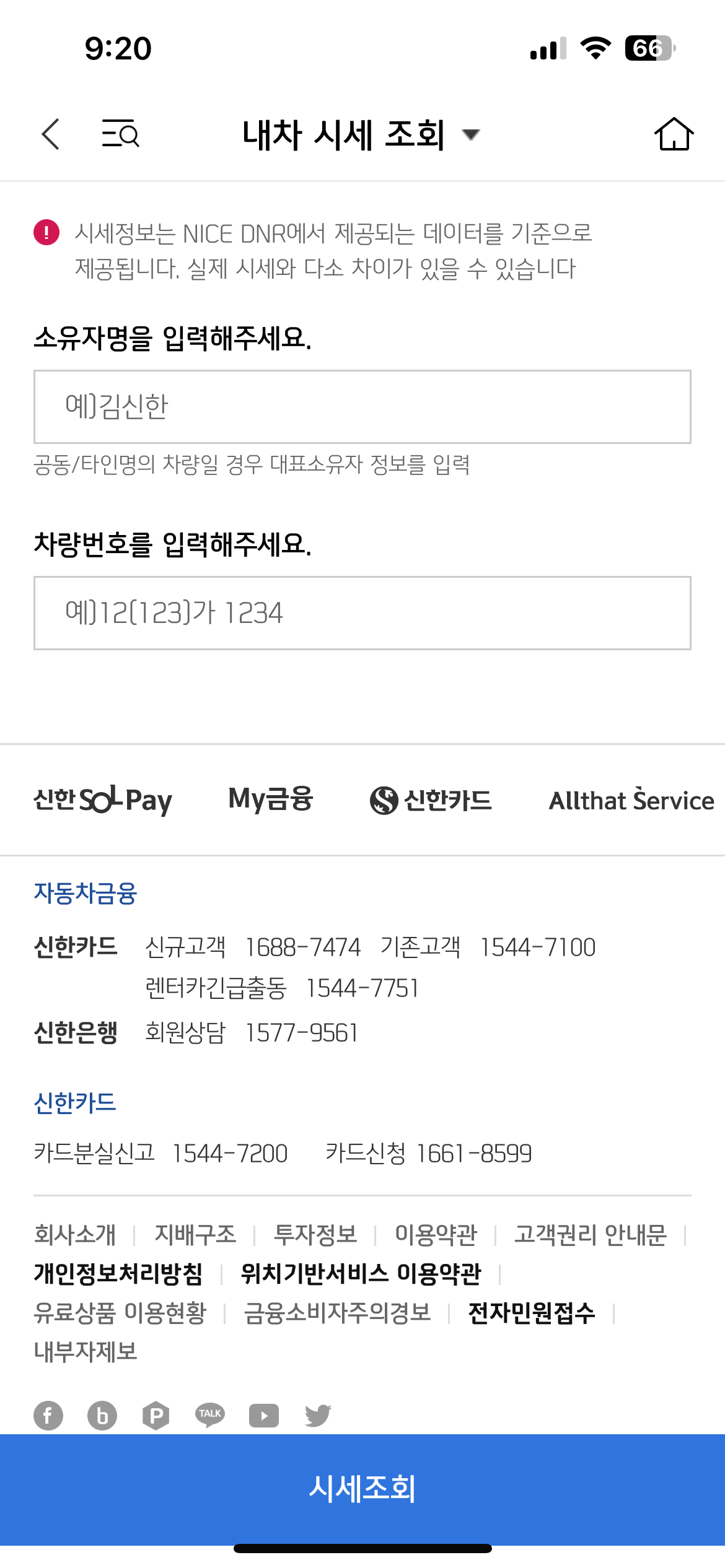Open the Allthat Service menu
The image size is (725, 1568).
[x=631, y=800]
